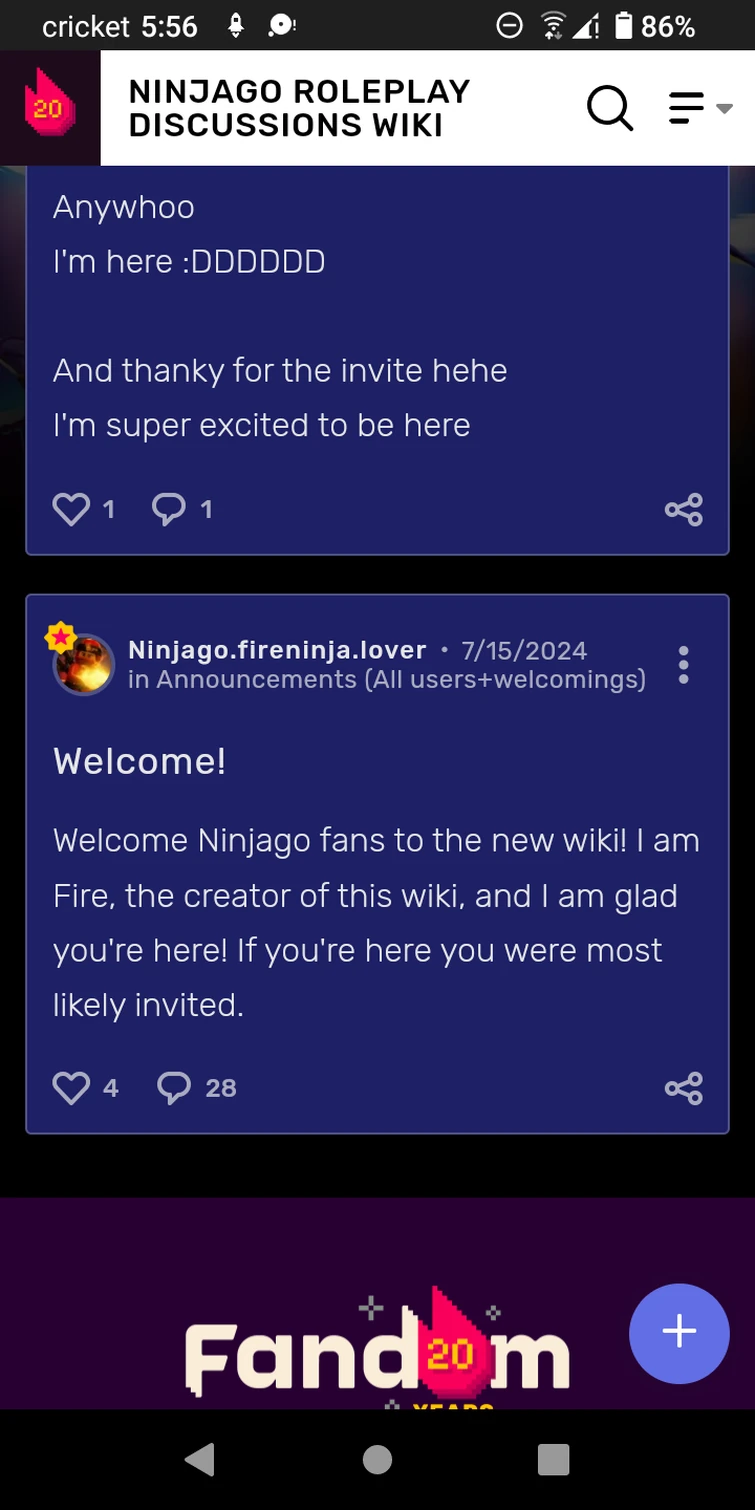The image size is (755, 1510).
Task: Open the share icon on the Welcome! post
Action: [684, 1087]
